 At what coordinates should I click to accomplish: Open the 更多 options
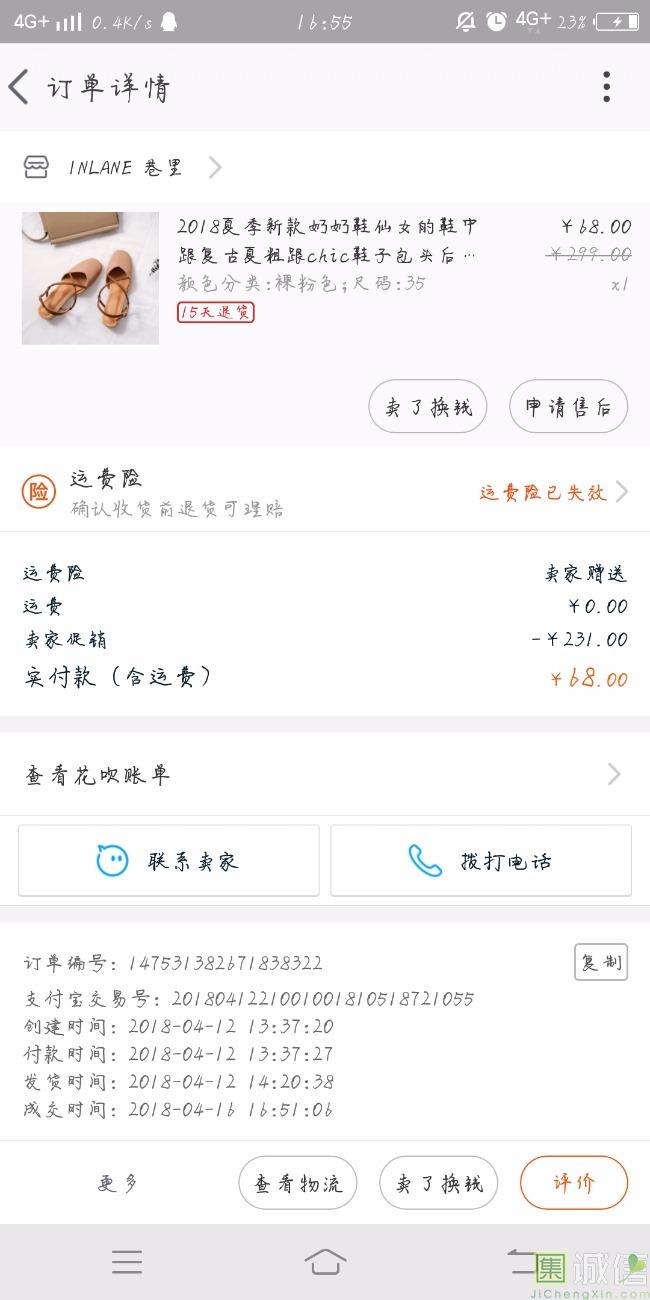tap(118, 1183)
